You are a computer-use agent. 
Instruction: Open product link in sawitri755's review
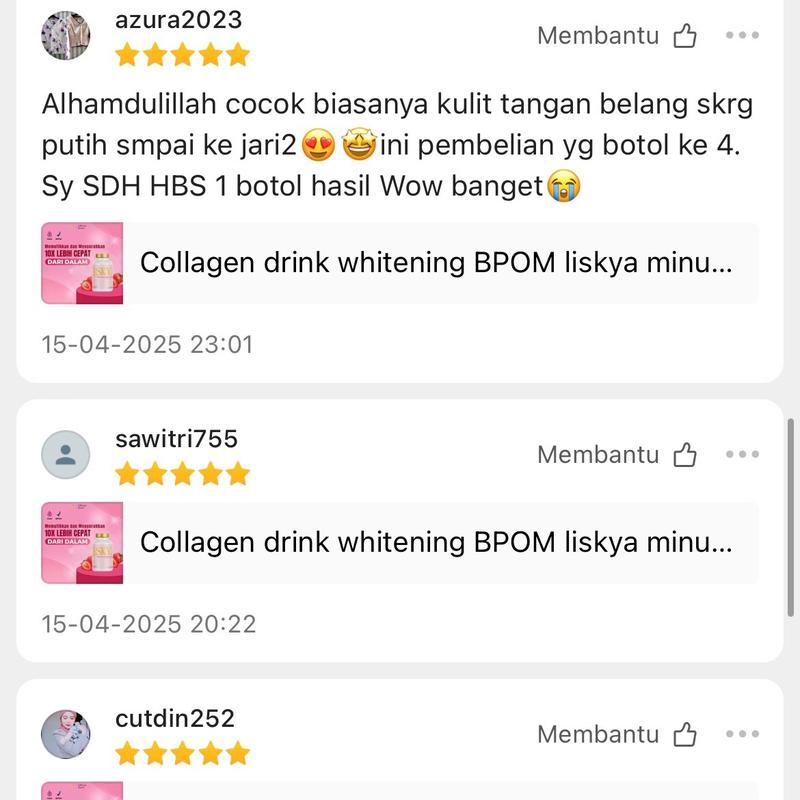(x=400, y=543)
